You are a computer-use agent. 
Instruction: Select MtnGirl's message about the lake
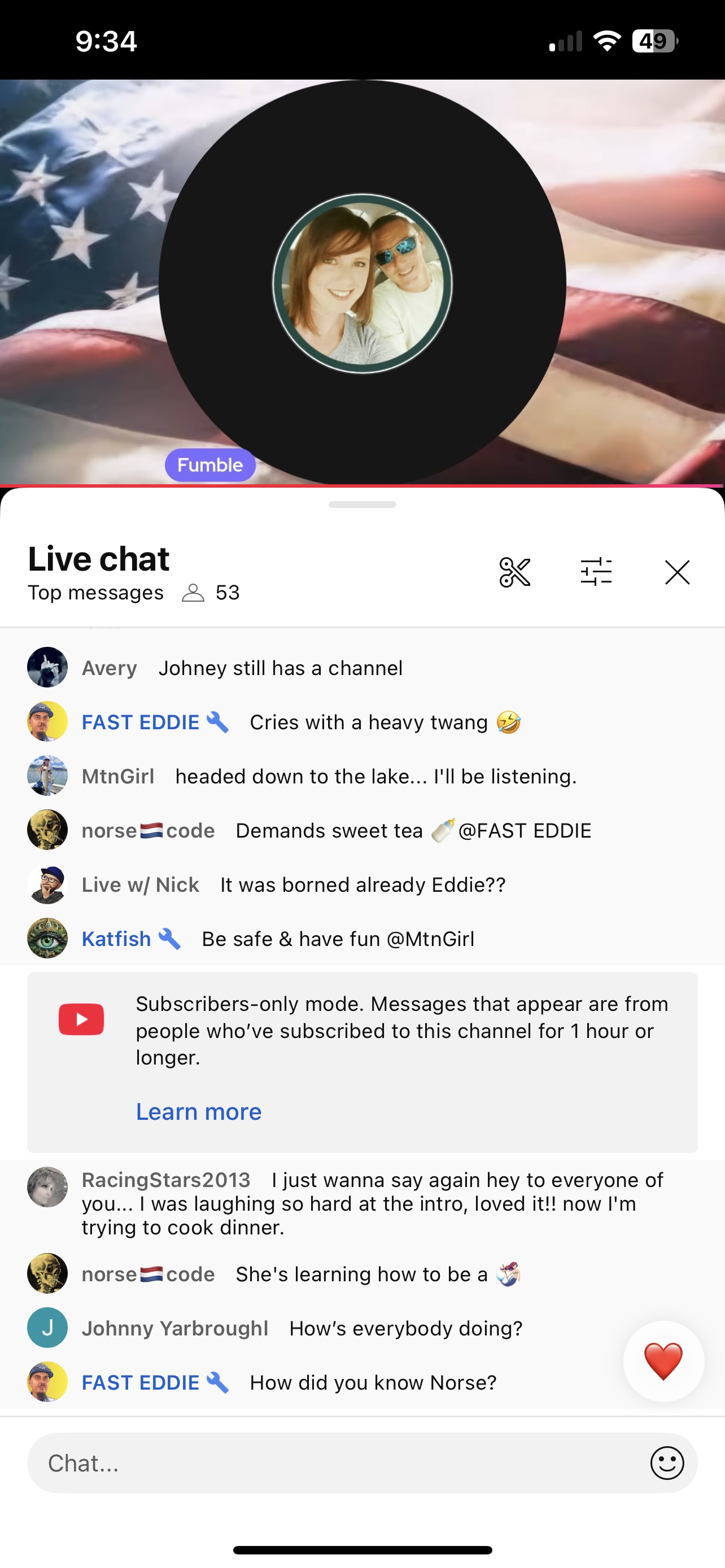tap(375, 777)
